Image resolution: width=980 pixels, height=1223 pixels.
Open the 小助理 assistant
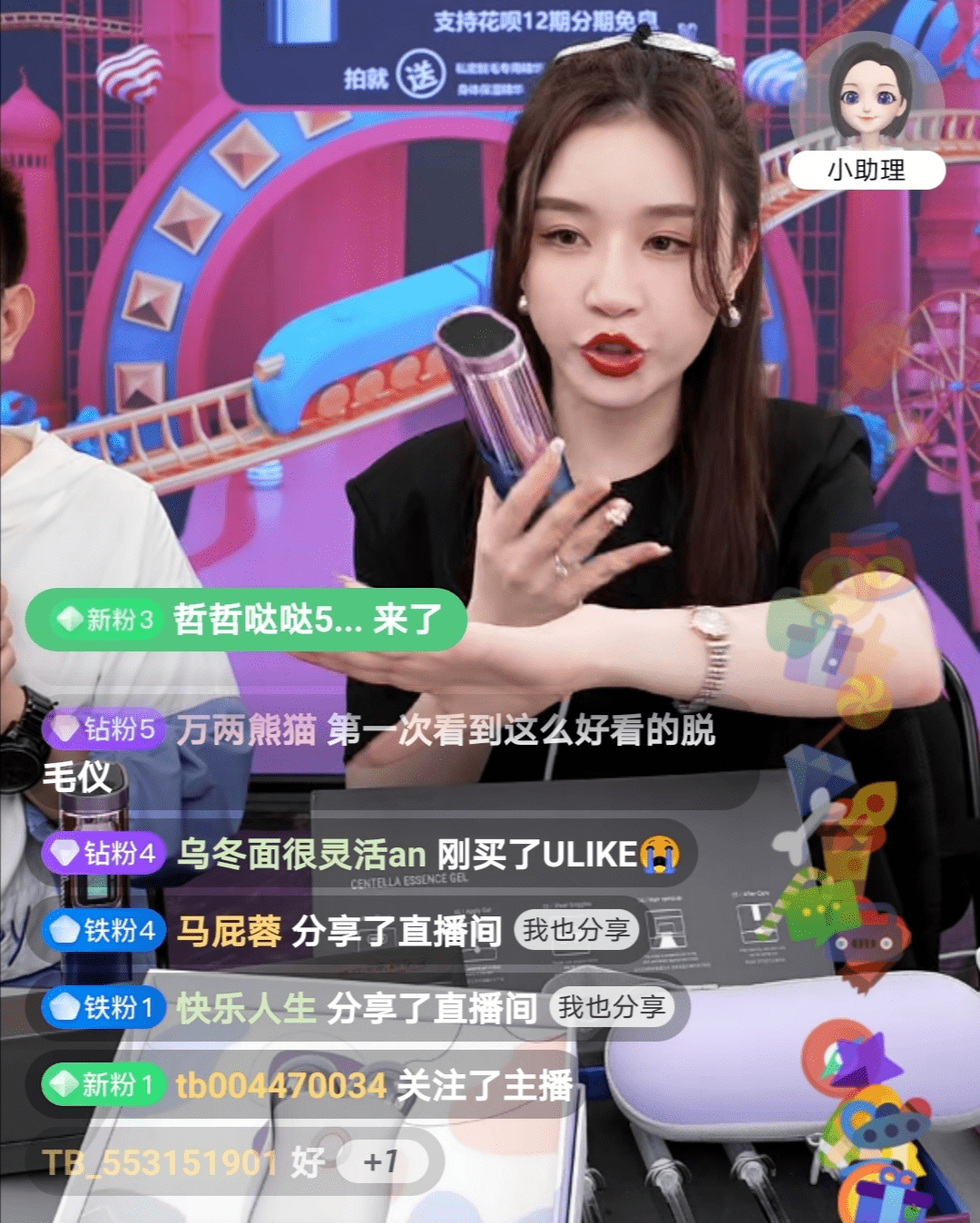click(x=867, y=118)
